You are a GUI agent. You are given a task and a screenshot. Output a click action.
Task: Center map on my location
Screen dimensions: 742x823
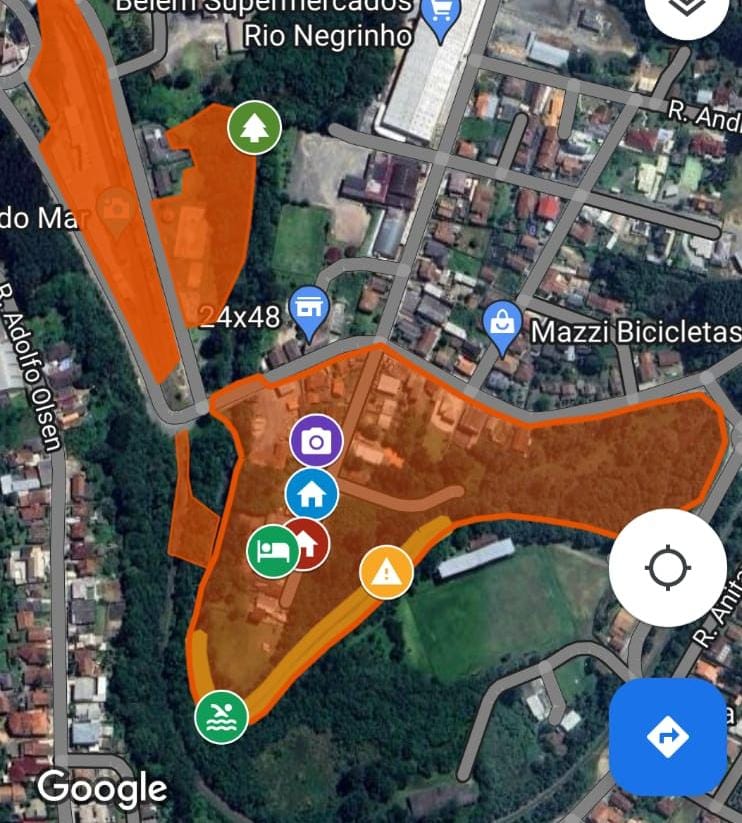(x=667, y=568)
